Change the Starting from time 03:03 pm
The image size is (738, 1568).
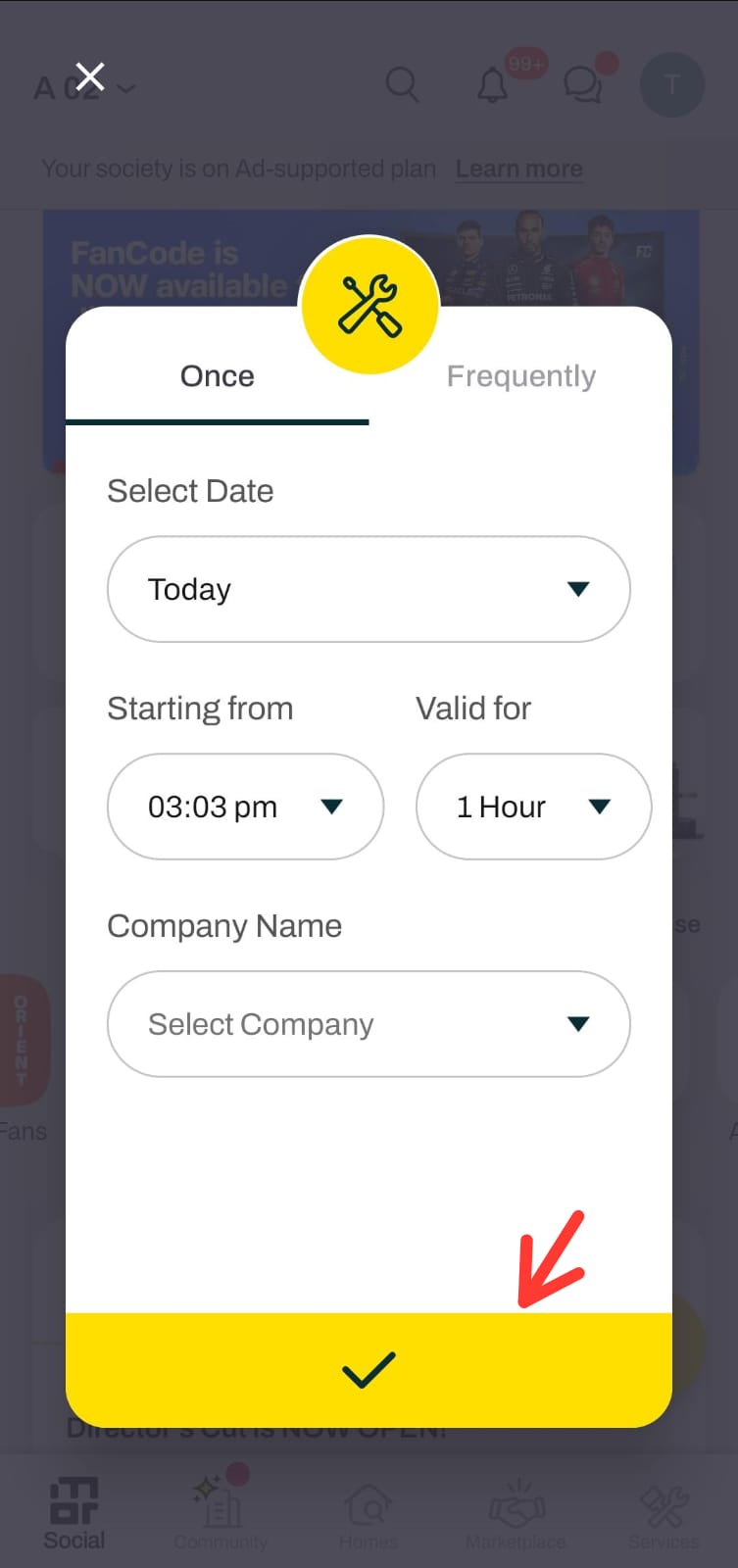click(245, 807)
